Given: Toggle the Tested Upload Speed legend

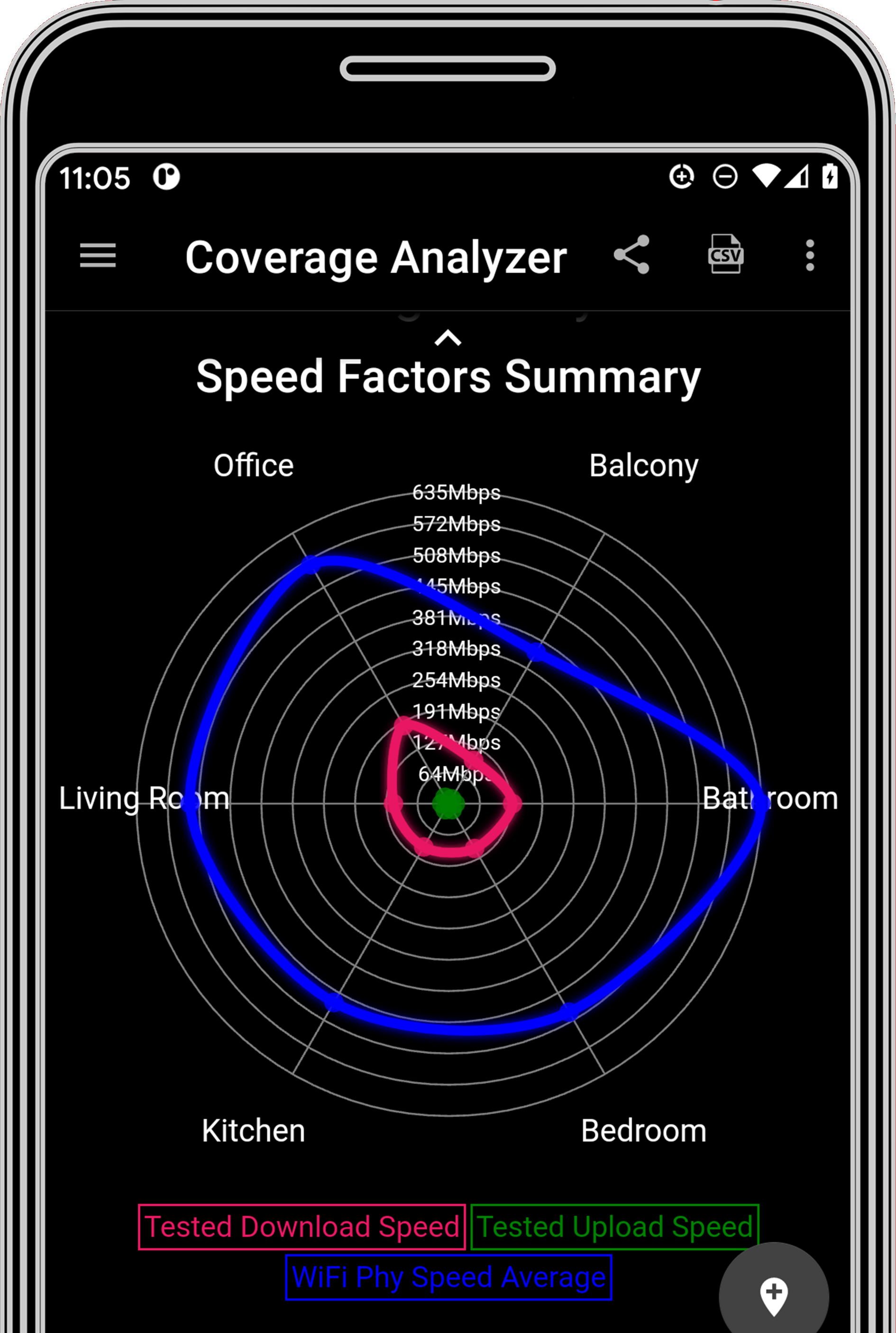Looking at the screenshot, I should click(614, 1227).
